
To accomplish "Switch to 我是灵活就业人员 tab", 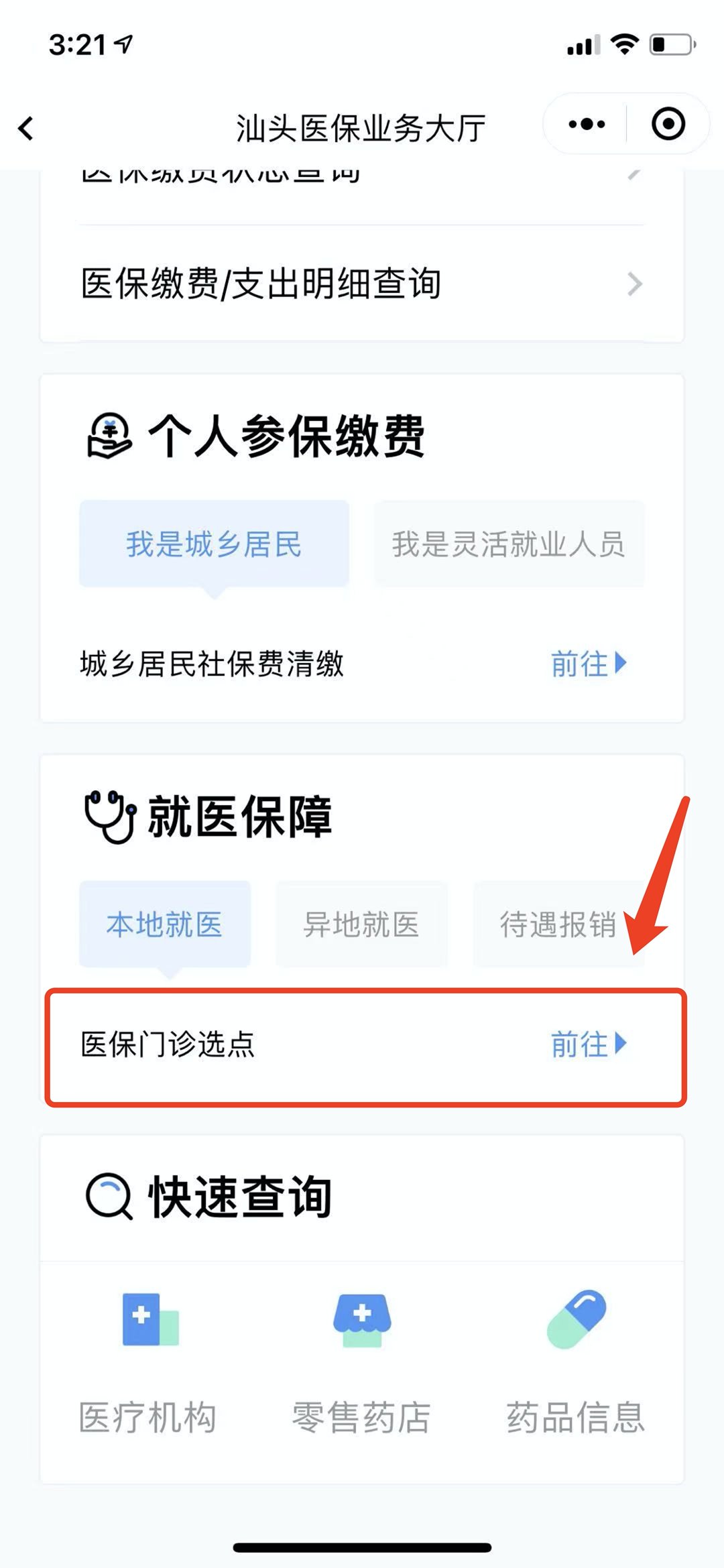I will click(509, 544).
